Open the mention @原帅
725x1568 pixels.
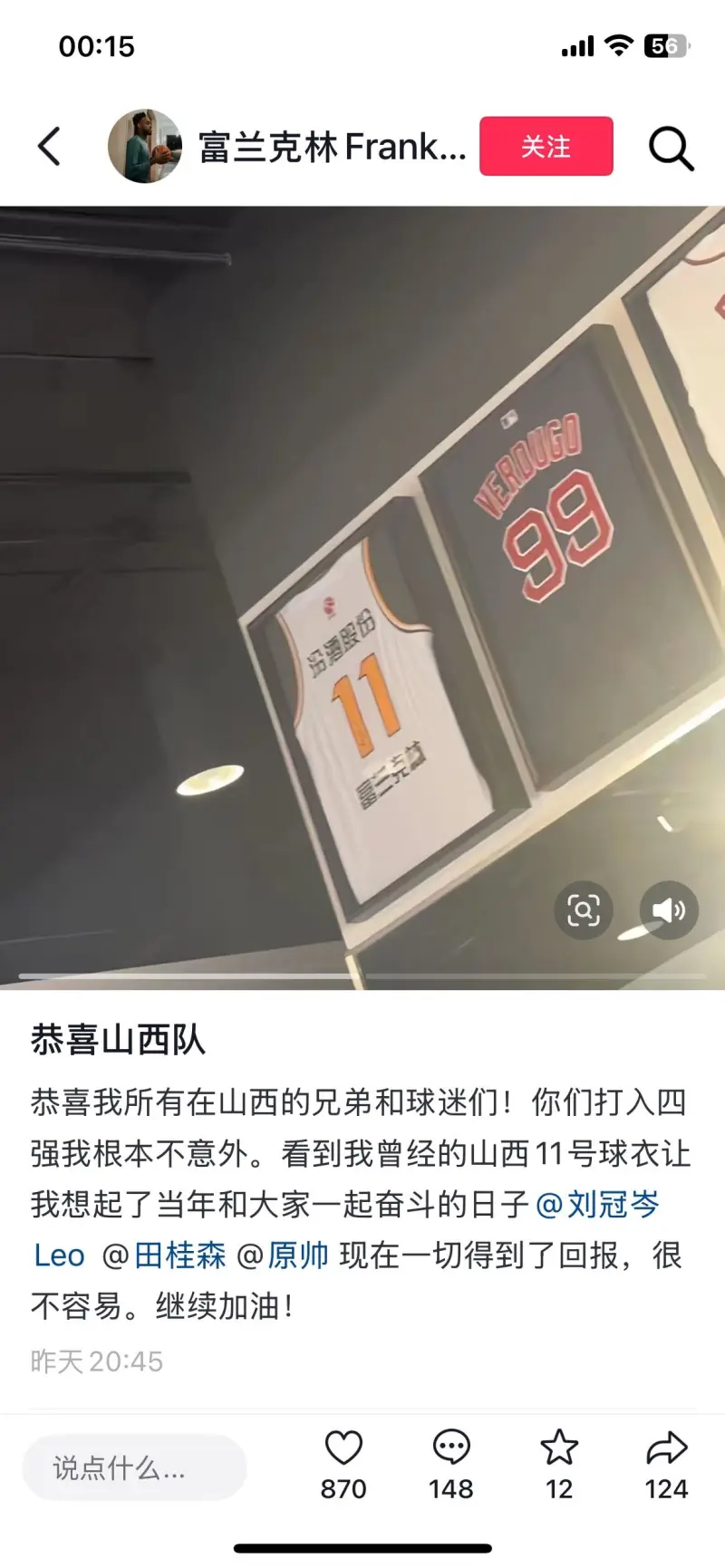point(283,1255)
